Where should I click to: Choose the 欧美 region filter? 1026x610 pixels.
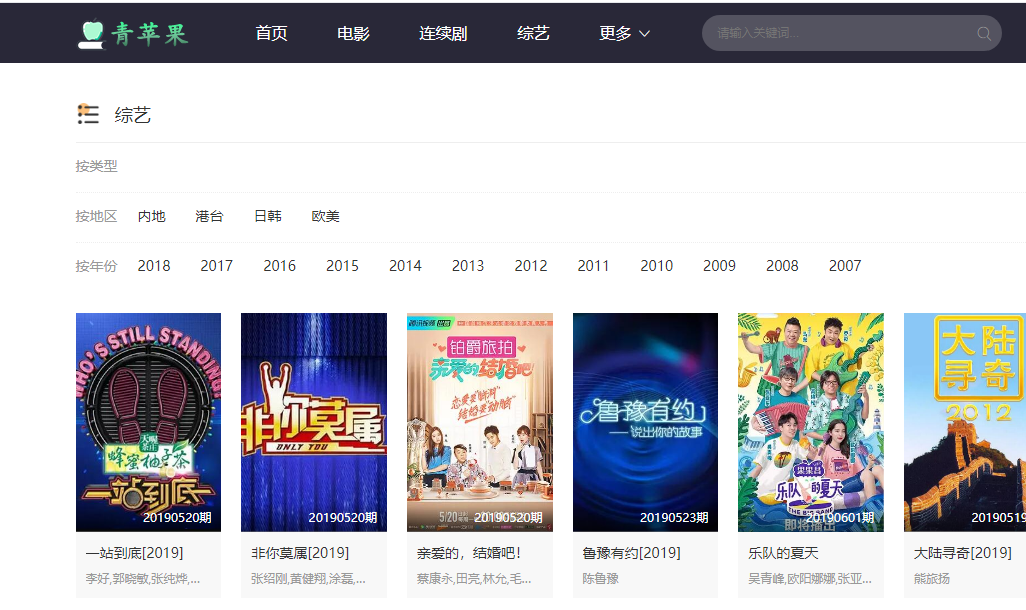tap(325, 216)
